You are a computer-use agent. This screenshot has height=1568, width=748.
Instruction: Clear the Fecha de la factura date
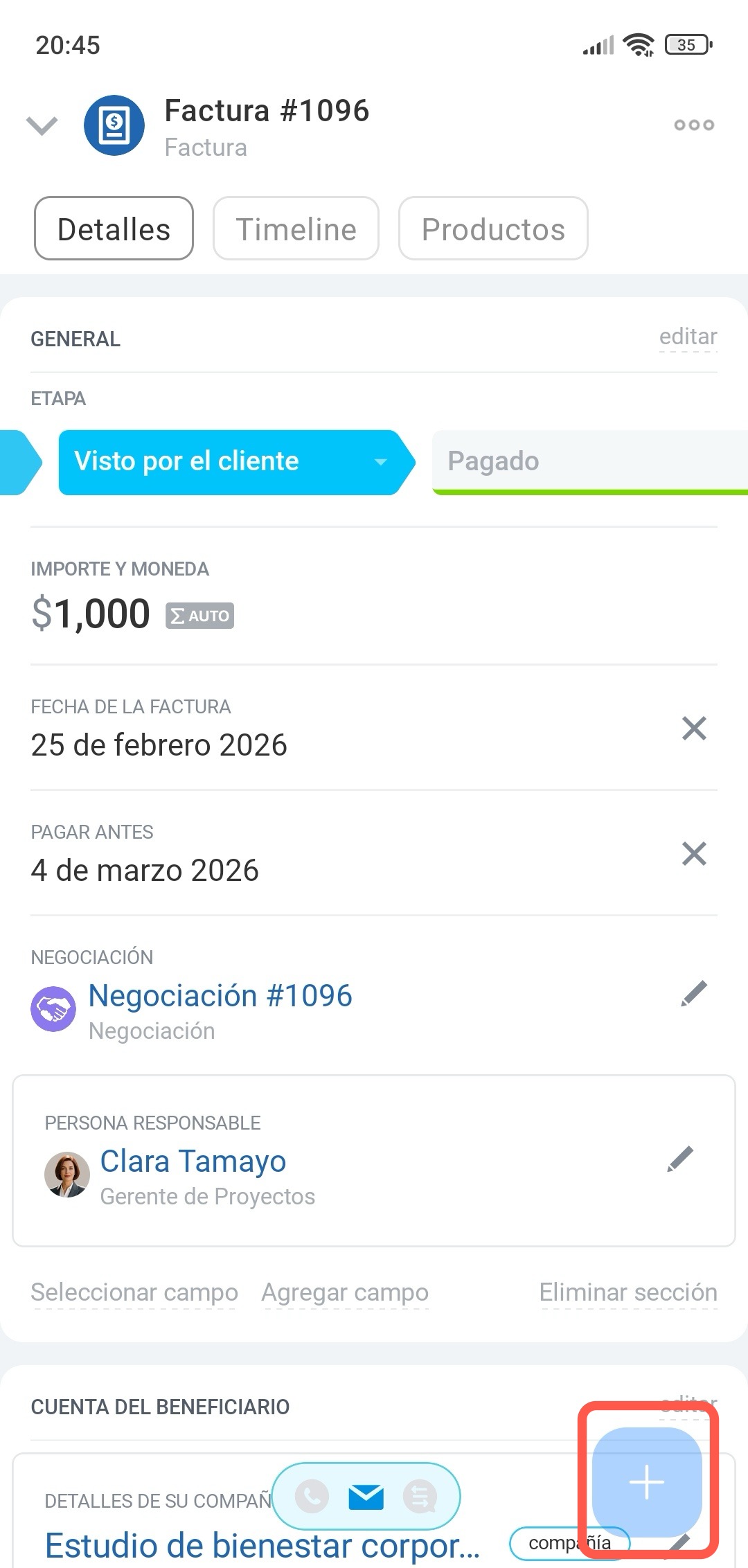(693, 729)
